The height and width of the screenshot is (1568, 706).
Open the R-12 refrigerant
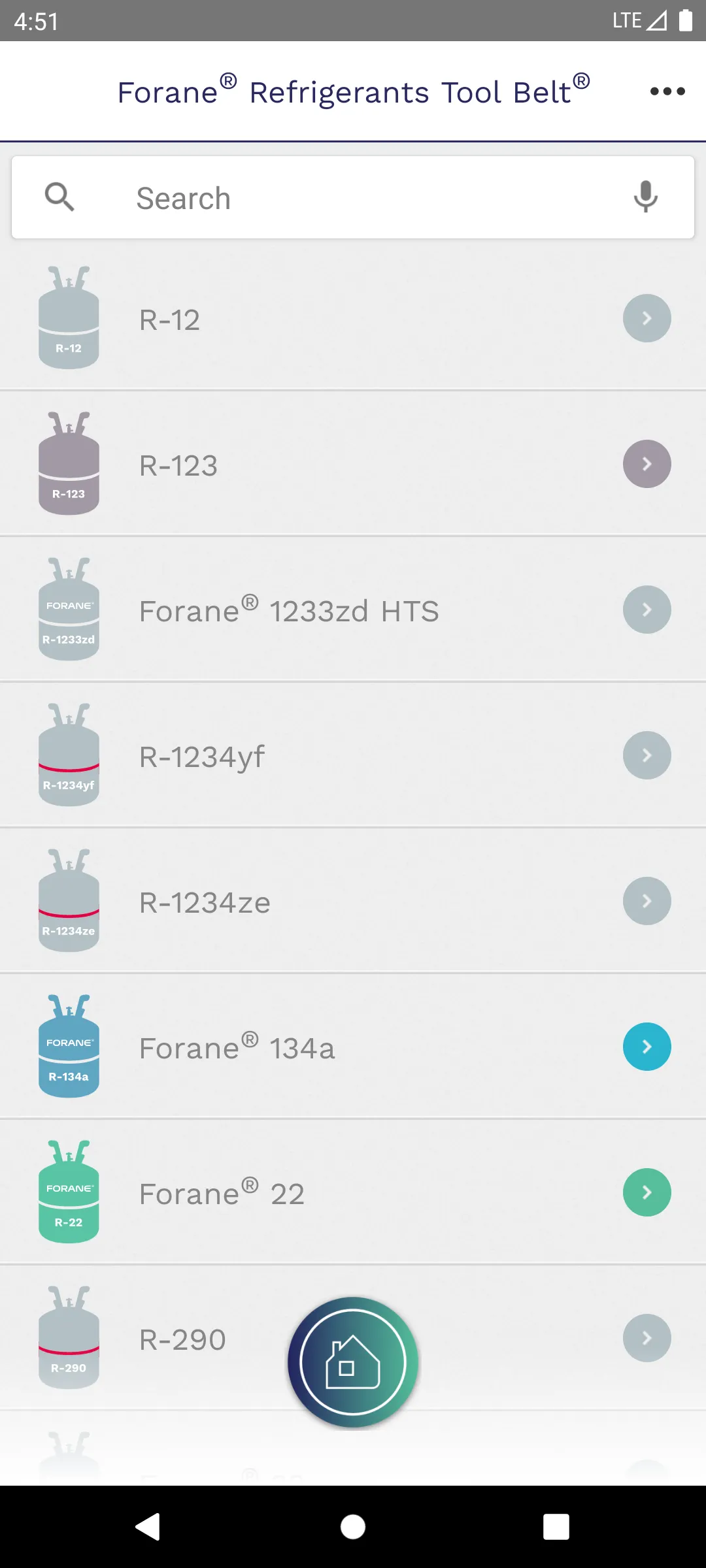(x=353, y=319)
